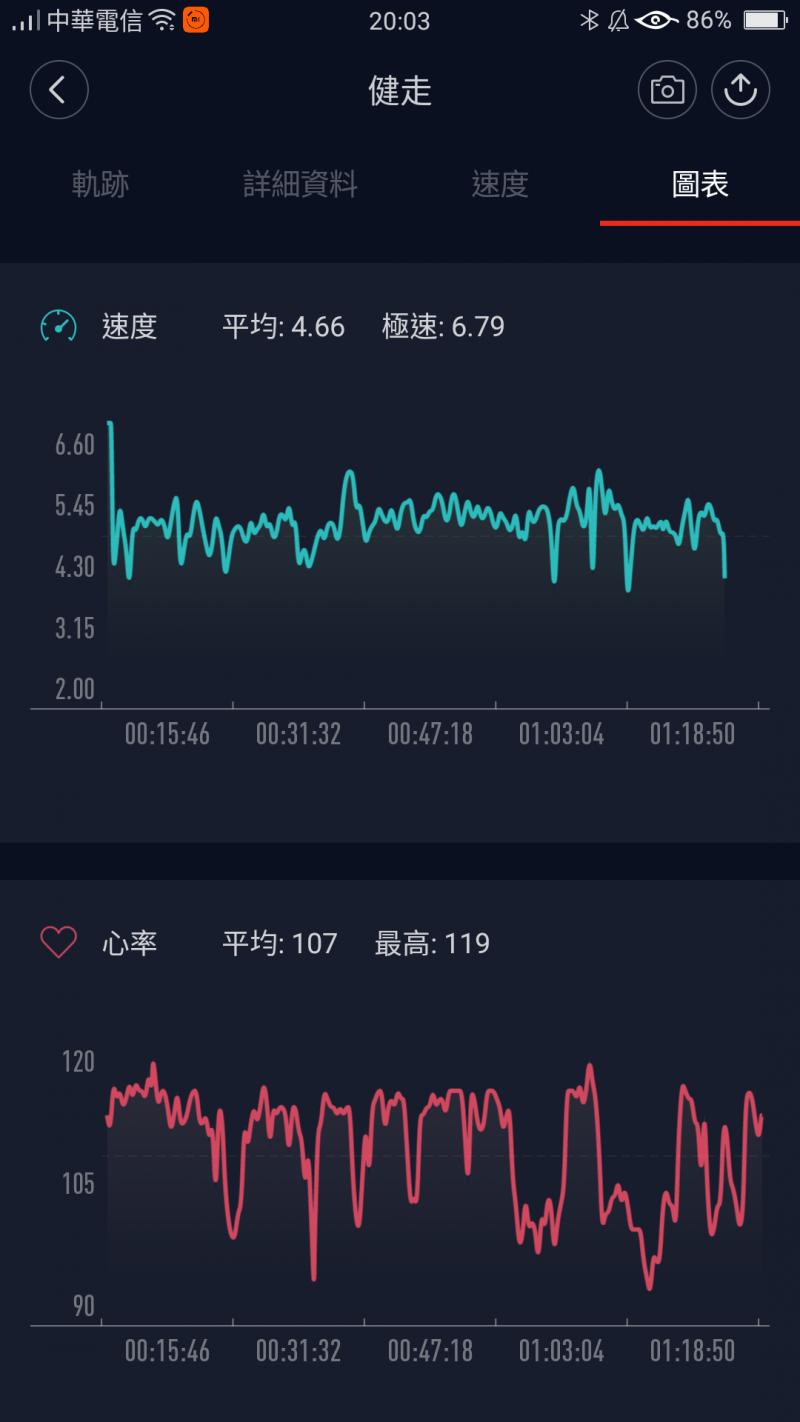800x1422 pixels.
Task: Select the 速度 tab
Action: [500, 184]
